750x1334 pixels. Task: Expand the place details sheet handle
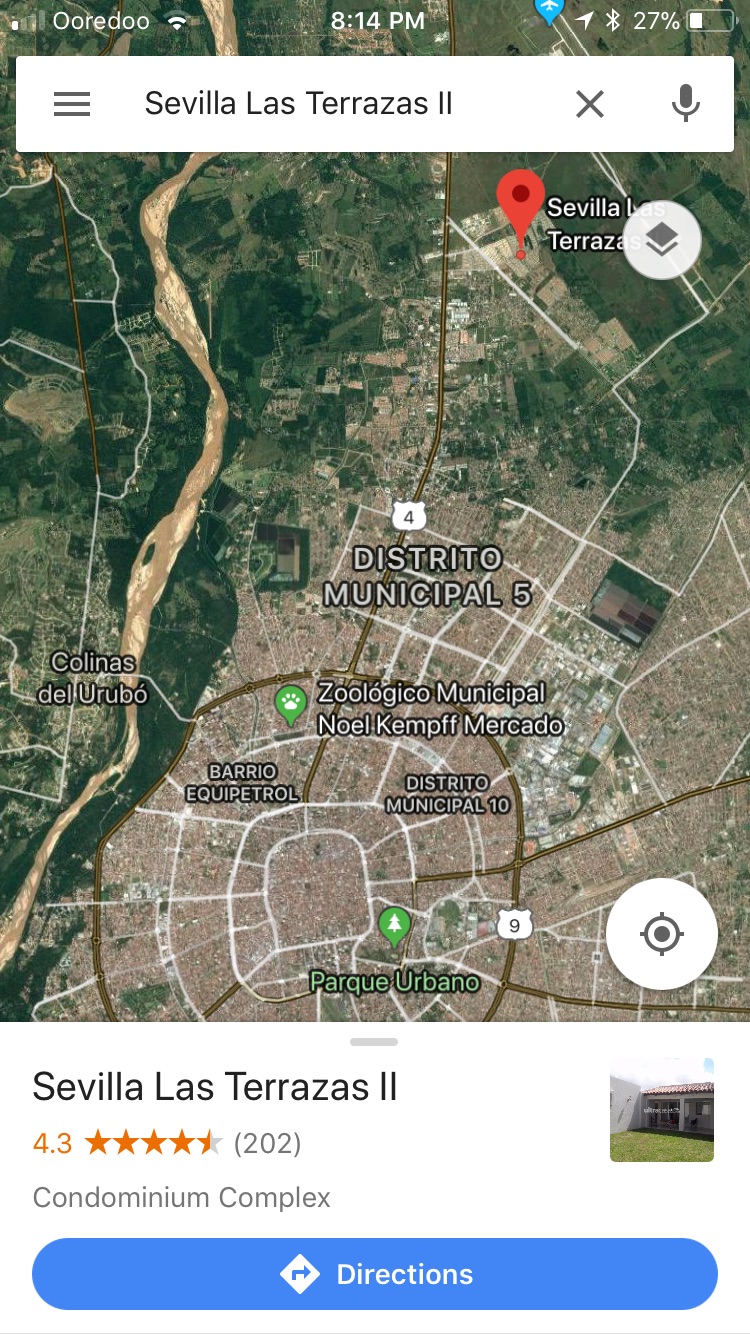click(374, 1042)
